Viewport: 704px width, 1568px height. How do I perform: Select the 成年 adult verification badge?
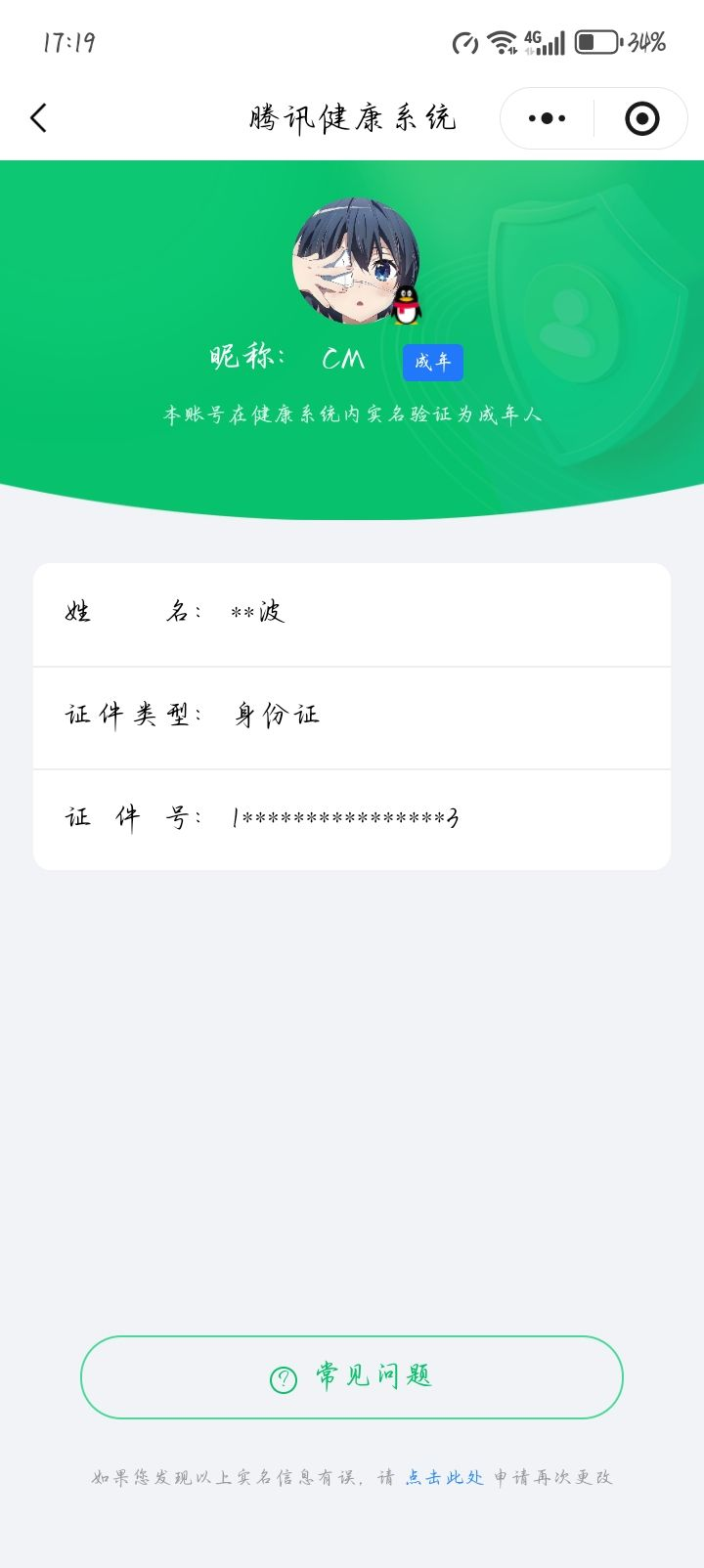[x=432, y=362]
